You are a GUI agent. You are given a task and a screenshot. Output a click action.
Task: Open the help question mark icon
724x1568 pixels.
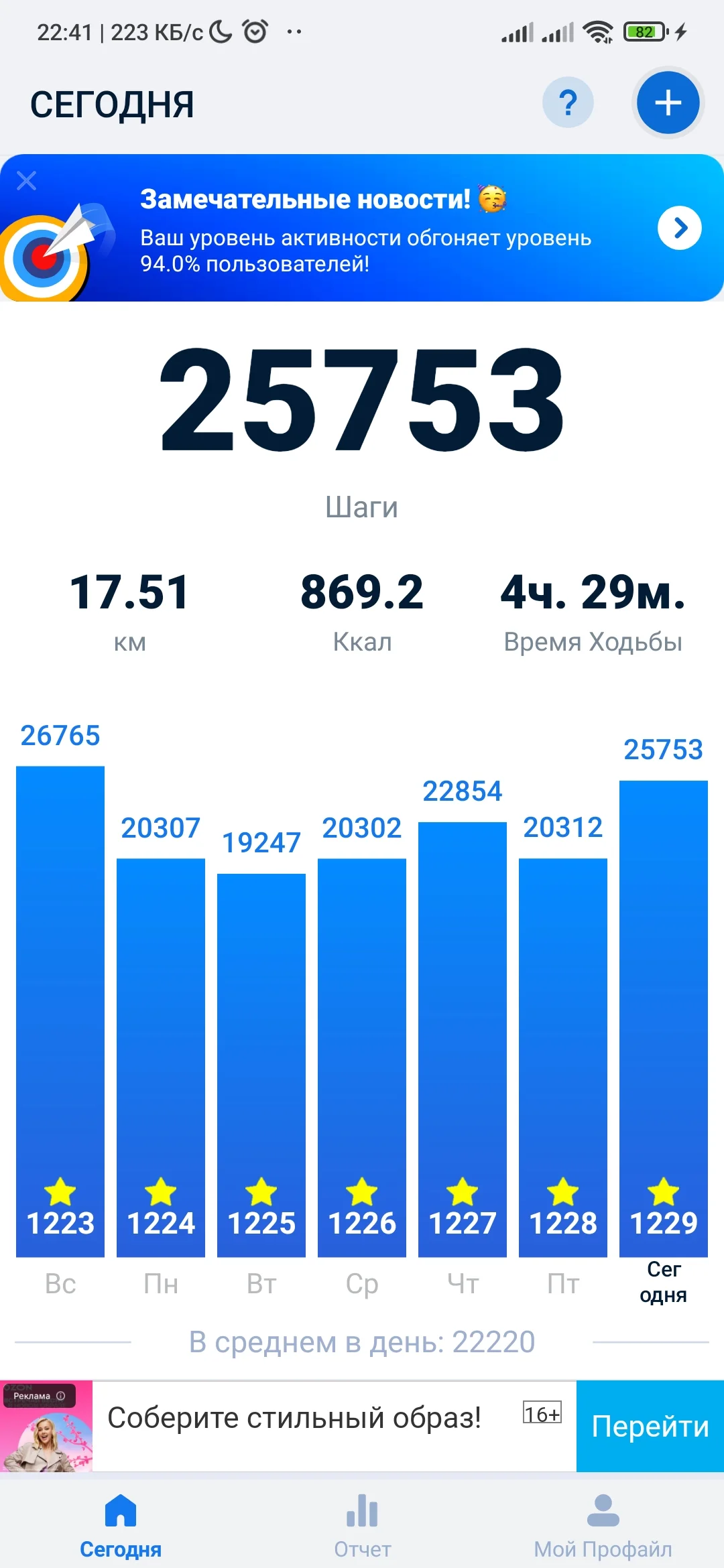(x=568, y=103)
